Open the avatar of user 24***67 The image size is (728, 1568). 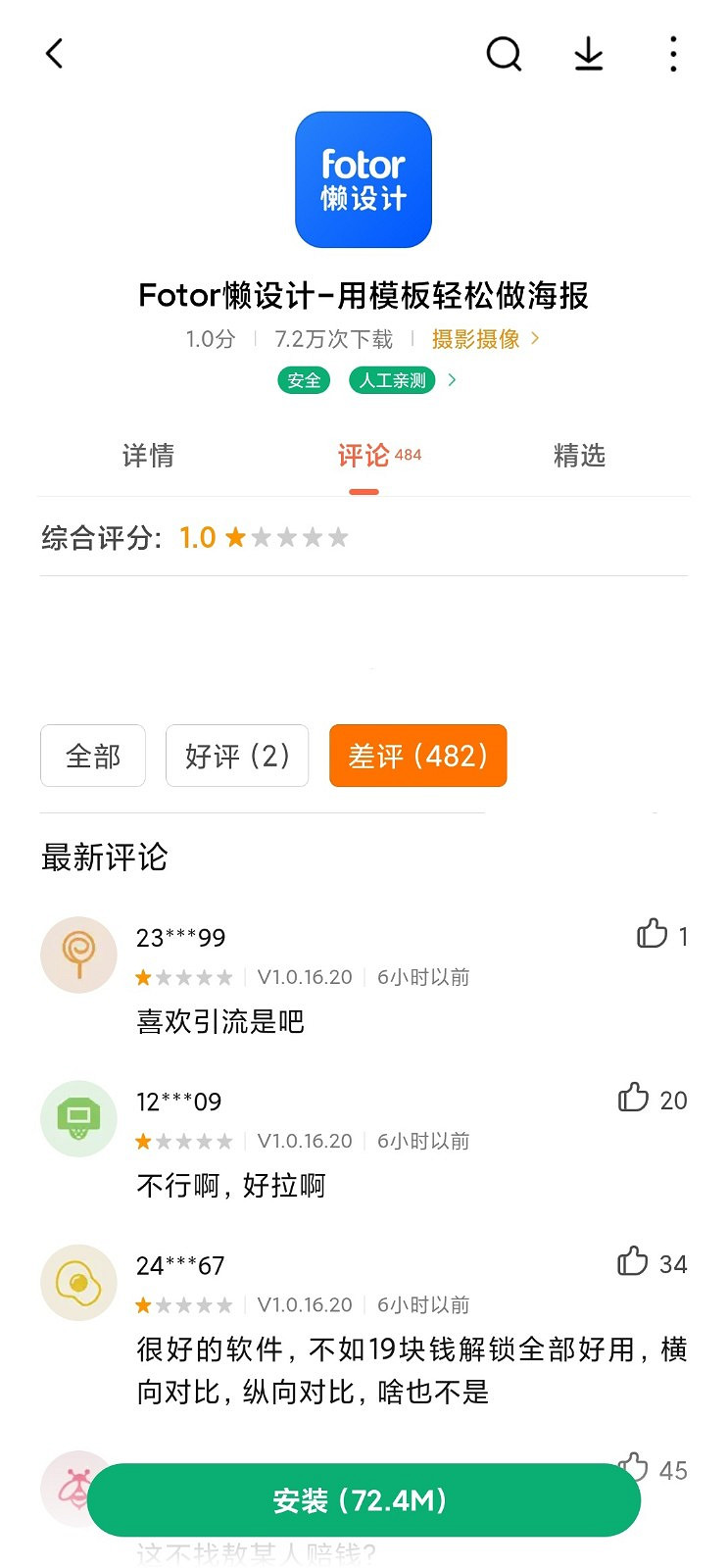click(x=78, y=1282)
